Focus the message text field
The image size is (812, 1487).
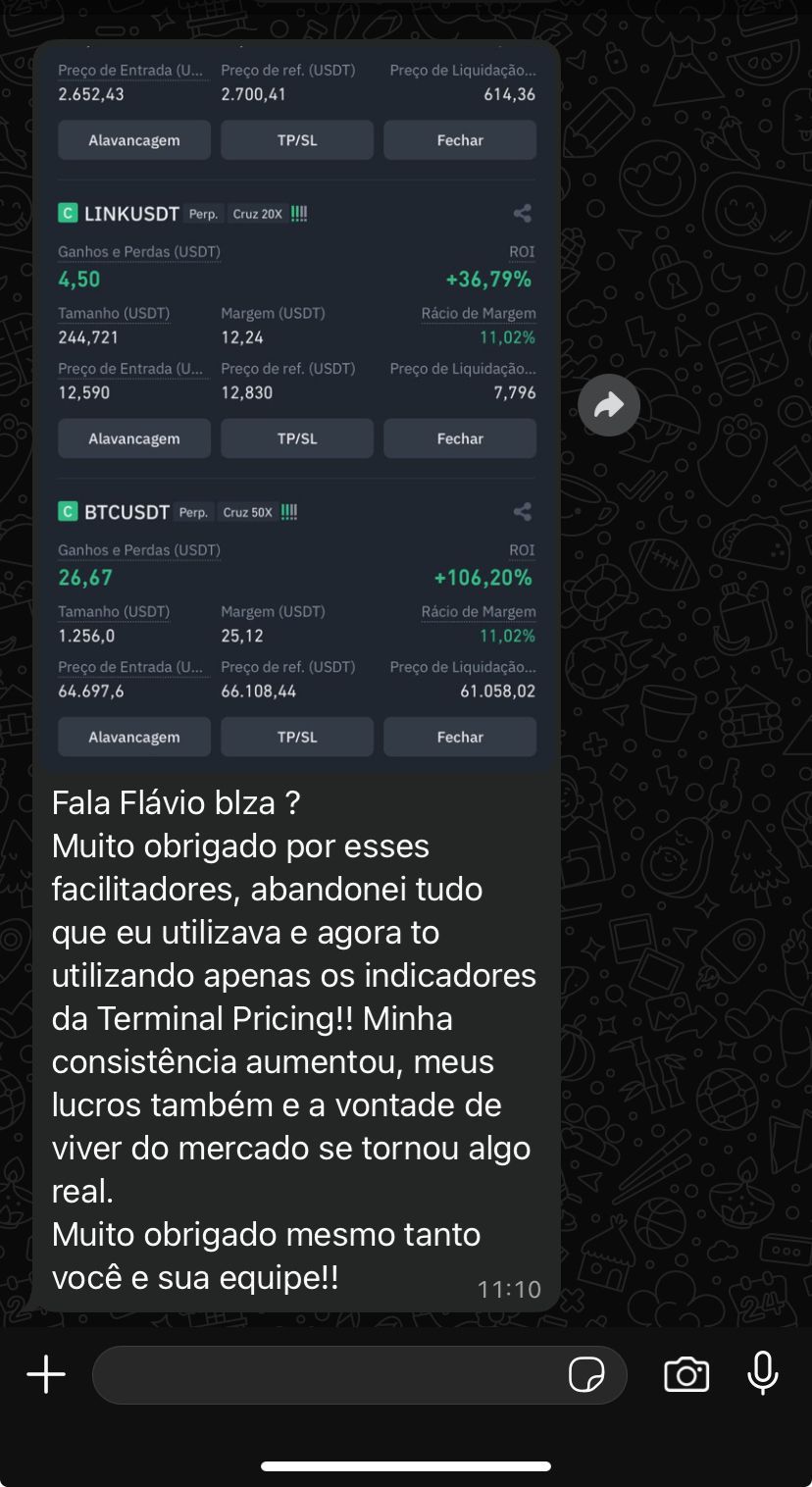324,1374
